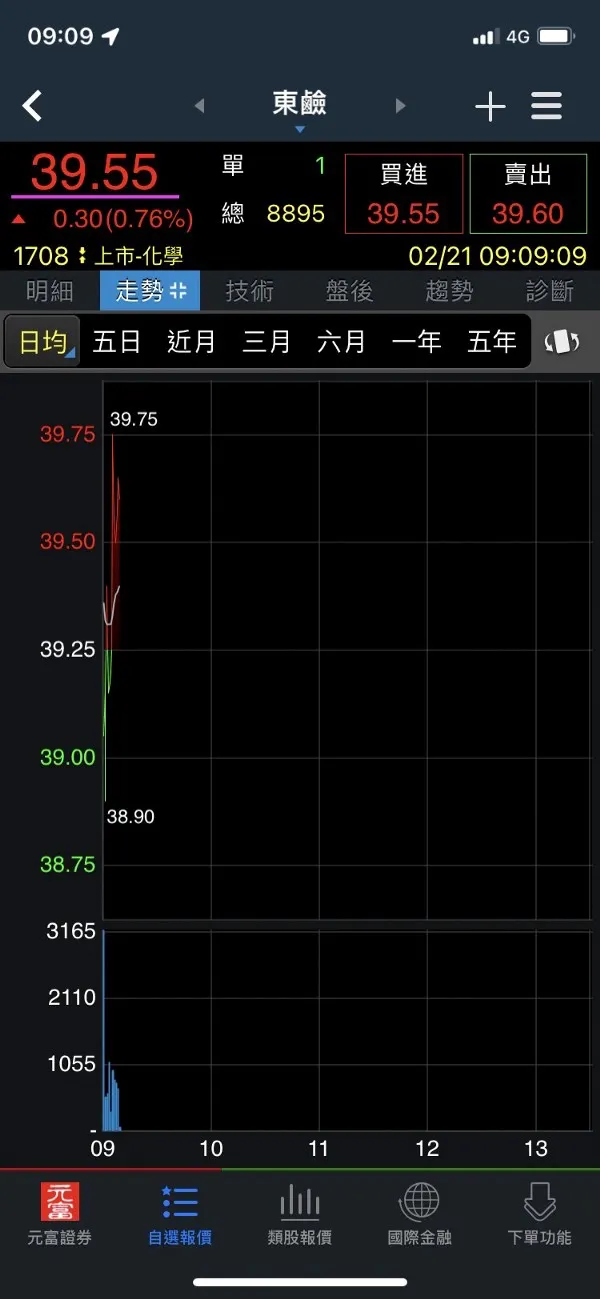Open the 診斷 tab

549,291
